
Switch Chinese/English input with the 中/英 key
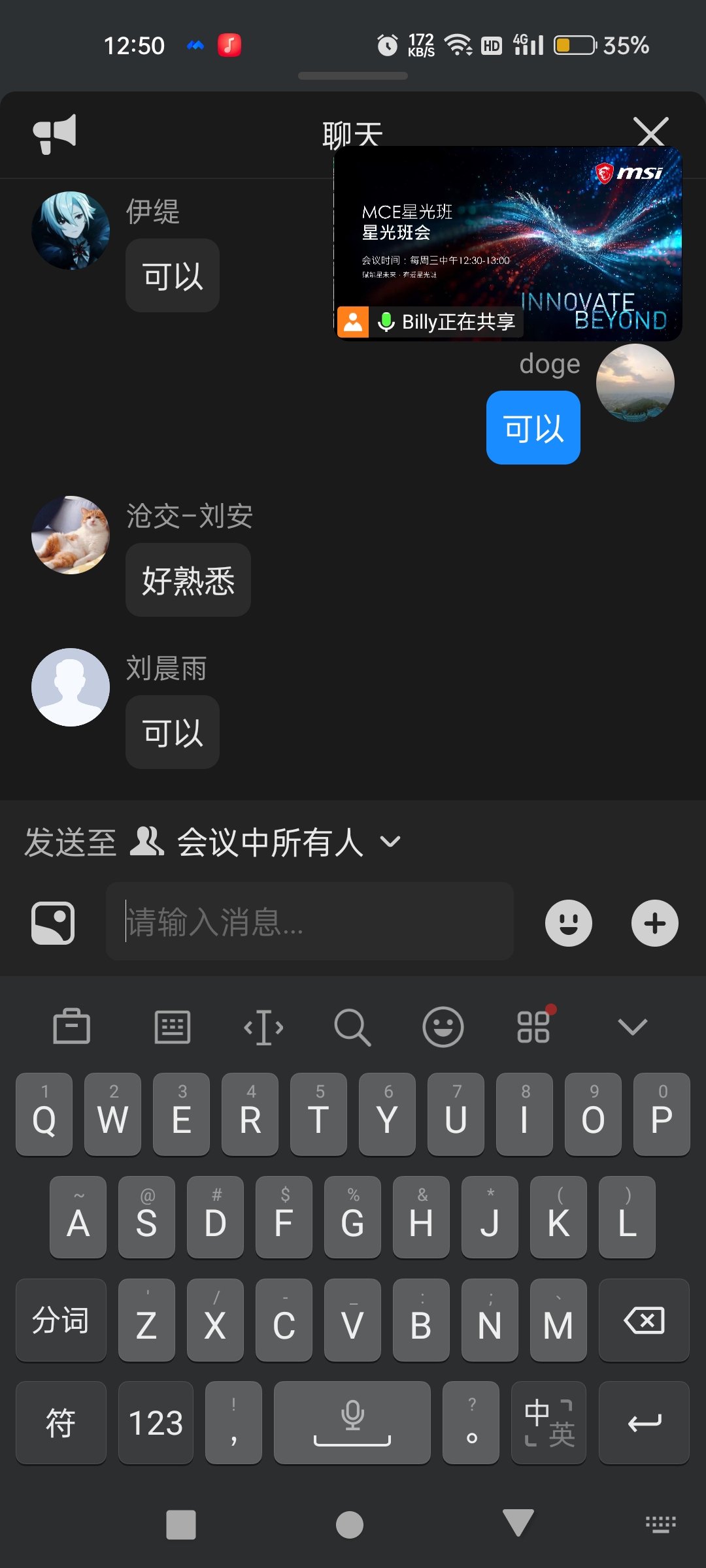pyautogui.click(x=548, y=1423)
